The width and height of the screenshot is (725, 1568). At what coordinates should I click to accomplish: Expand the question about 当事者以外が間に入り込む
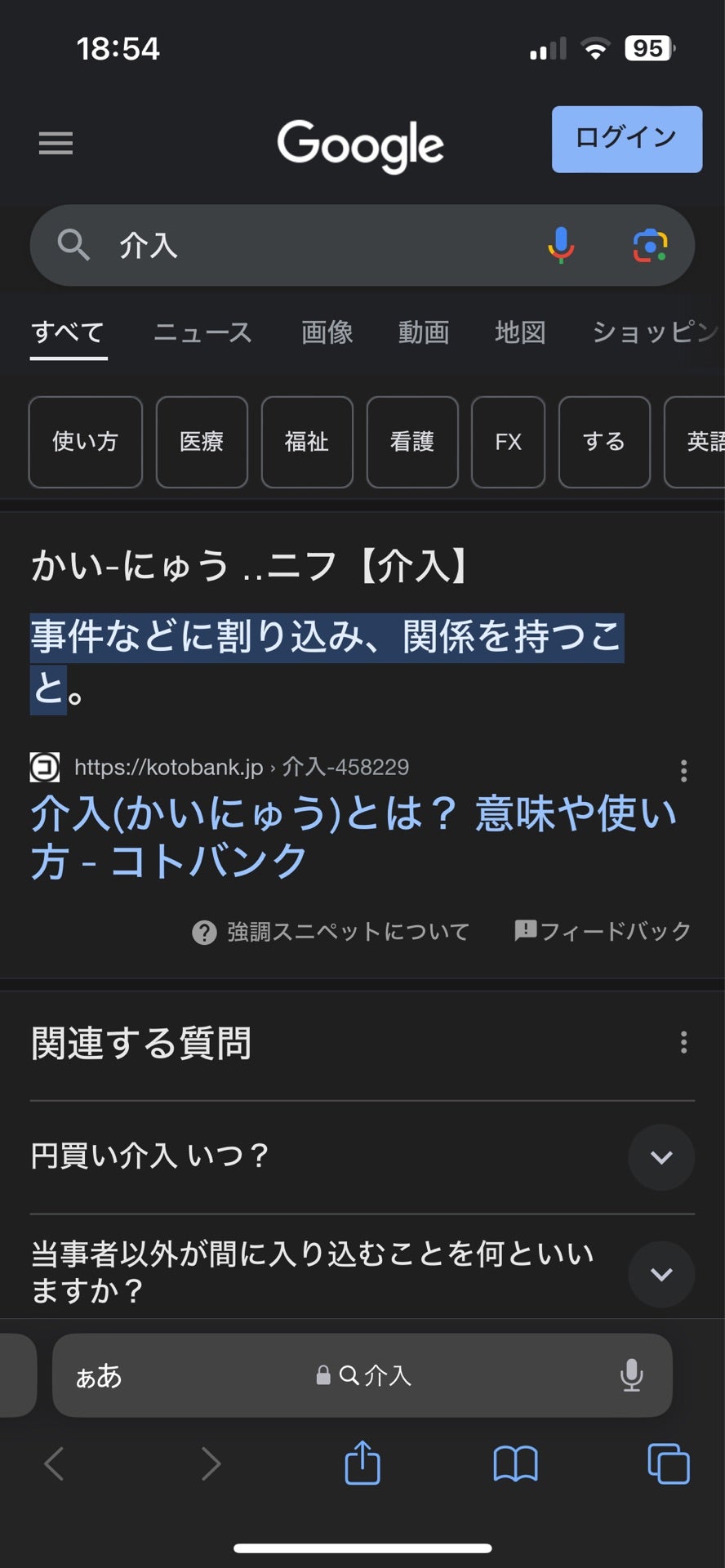pos(661,1274)
